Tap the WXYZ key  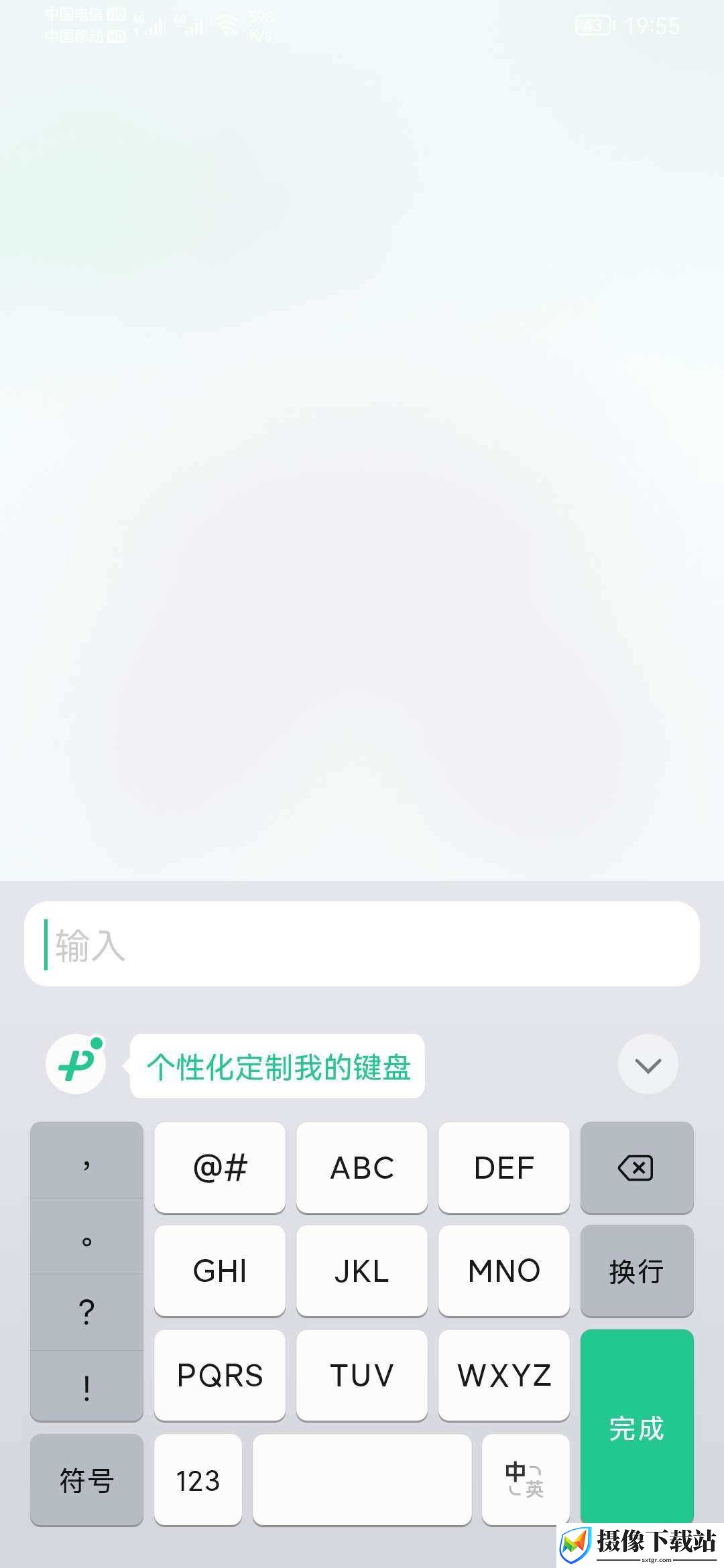(x=504, y=1375)
